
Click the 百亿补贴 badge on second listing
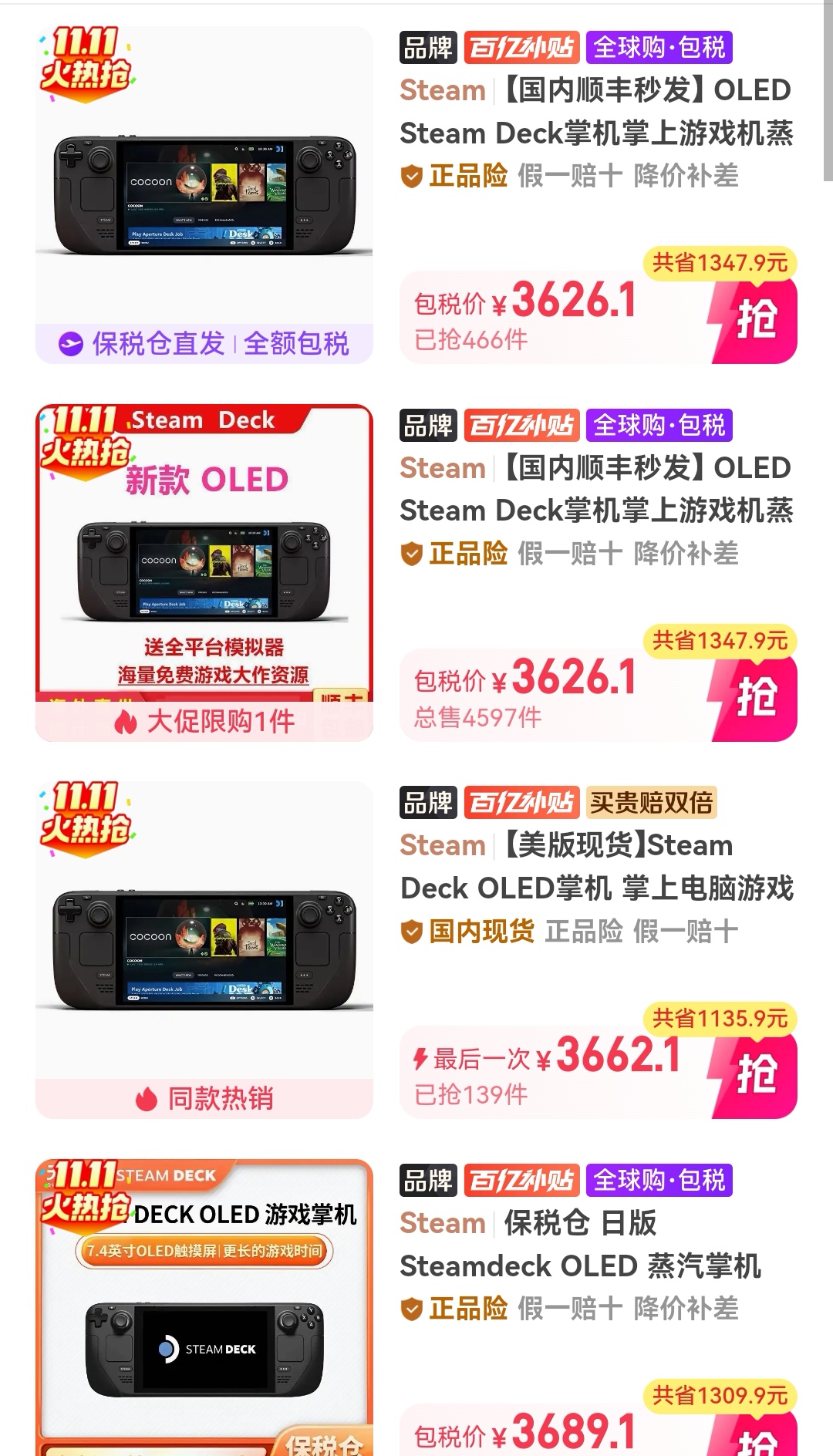tap(521, 426)
